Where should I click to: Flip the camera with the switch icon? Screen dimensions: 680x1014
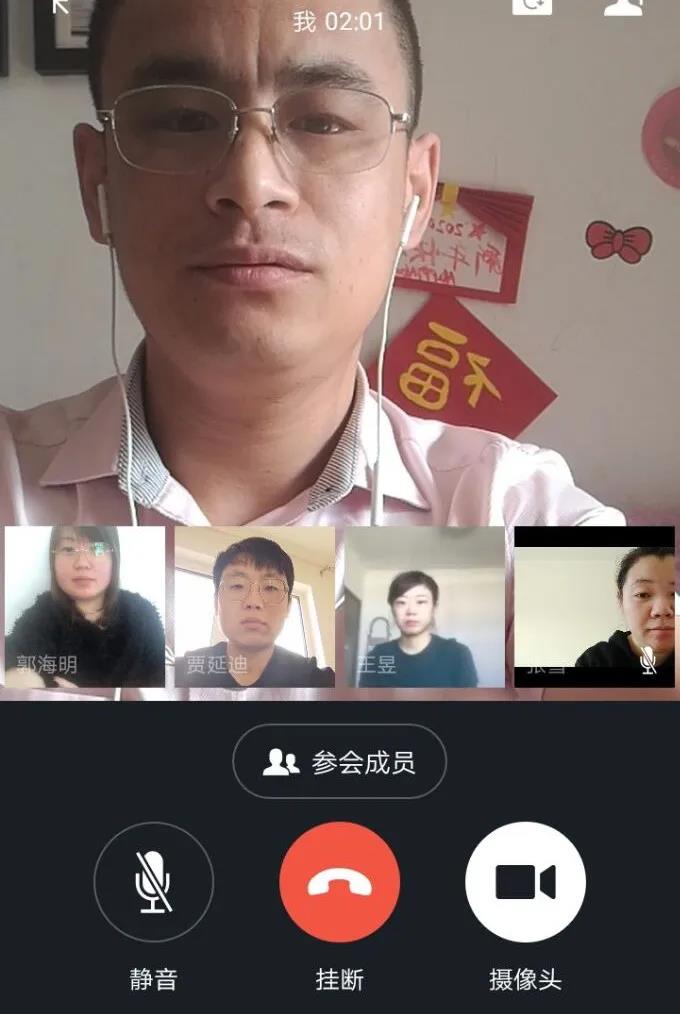click(x=532, y=6)
